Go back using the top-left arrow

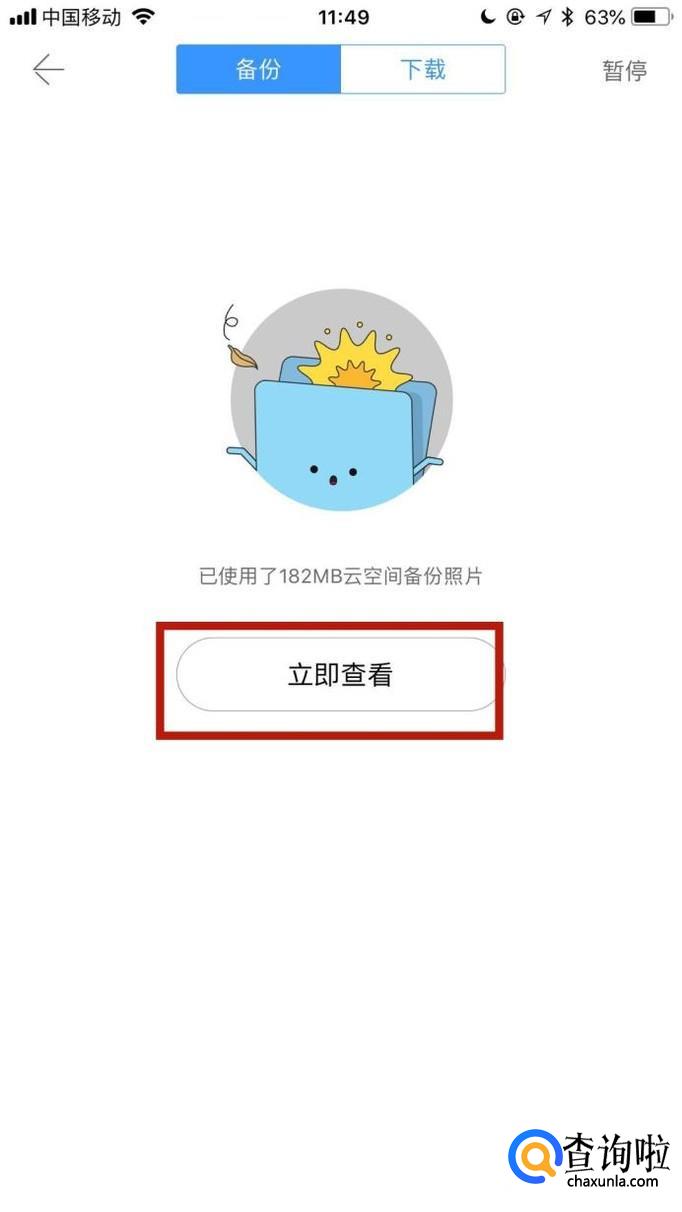[48, 69]
